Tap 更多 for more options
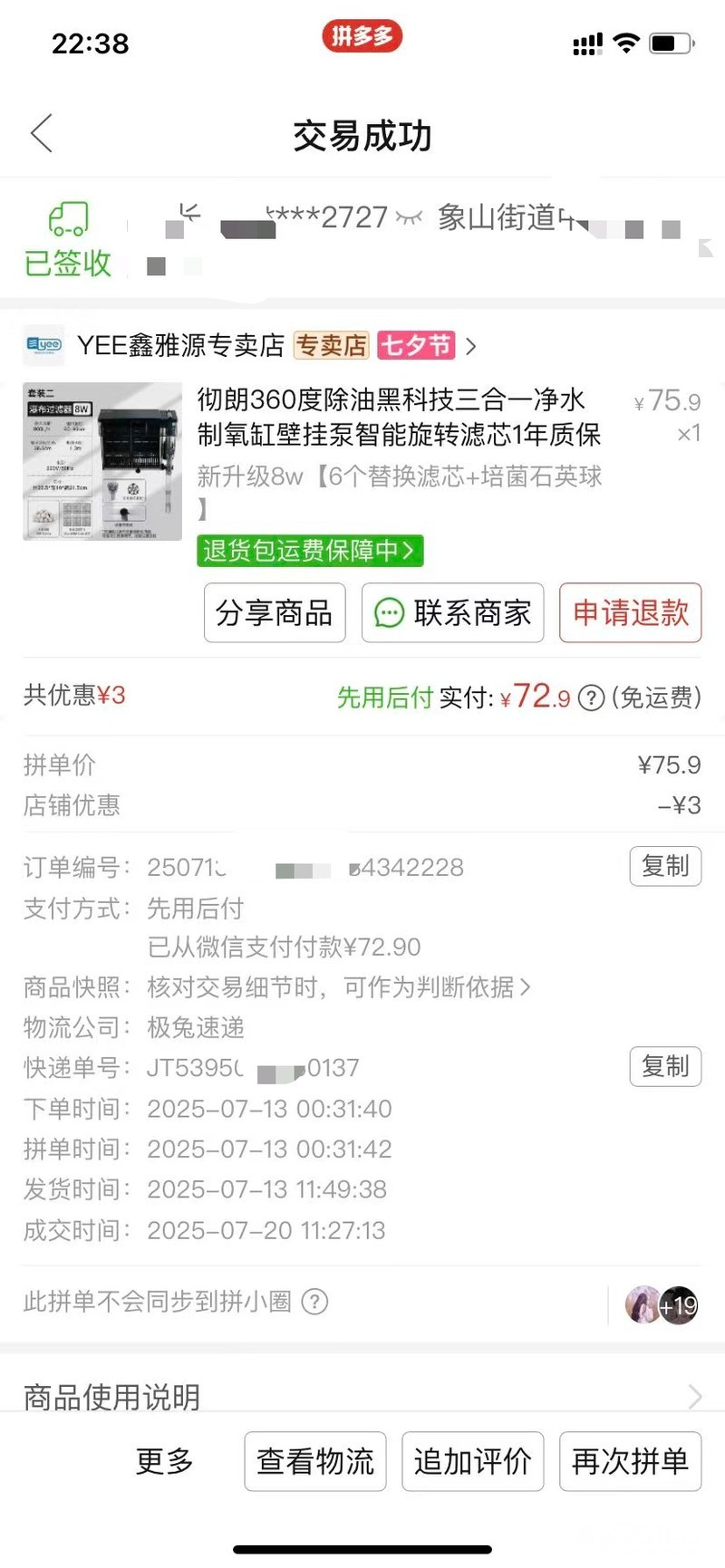Viewport: 725px width, 1568px height. coord(165,1461)
